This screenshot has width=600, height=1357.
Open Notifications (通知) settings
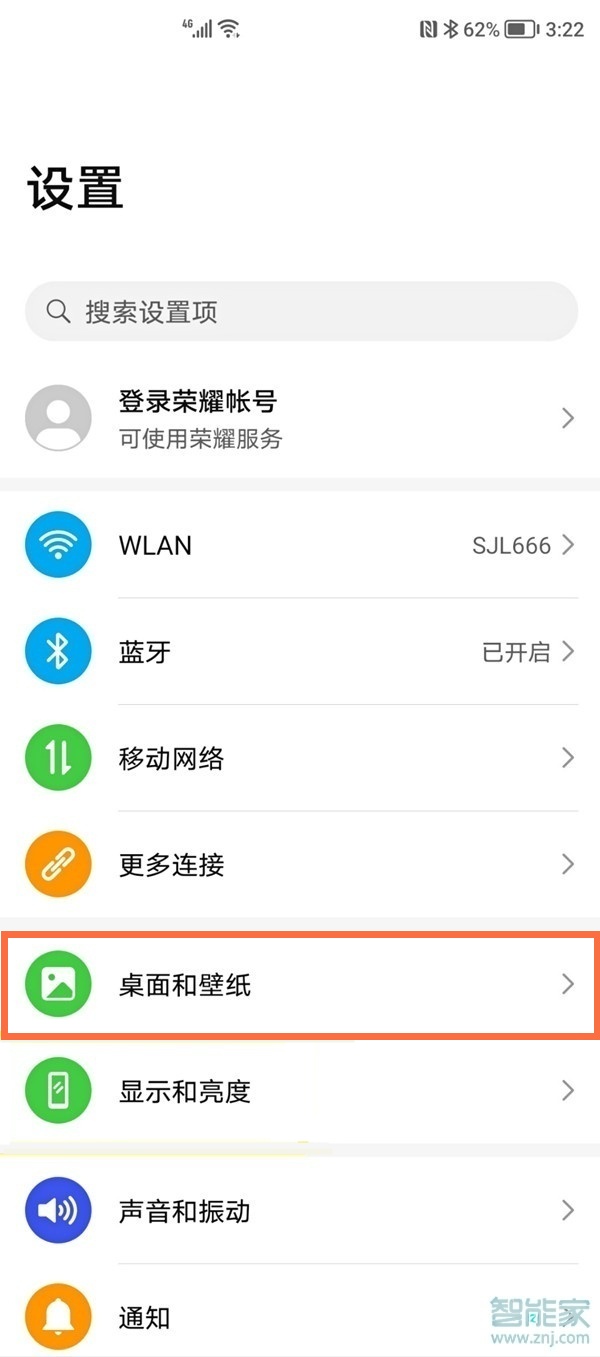pos(300,1317)
